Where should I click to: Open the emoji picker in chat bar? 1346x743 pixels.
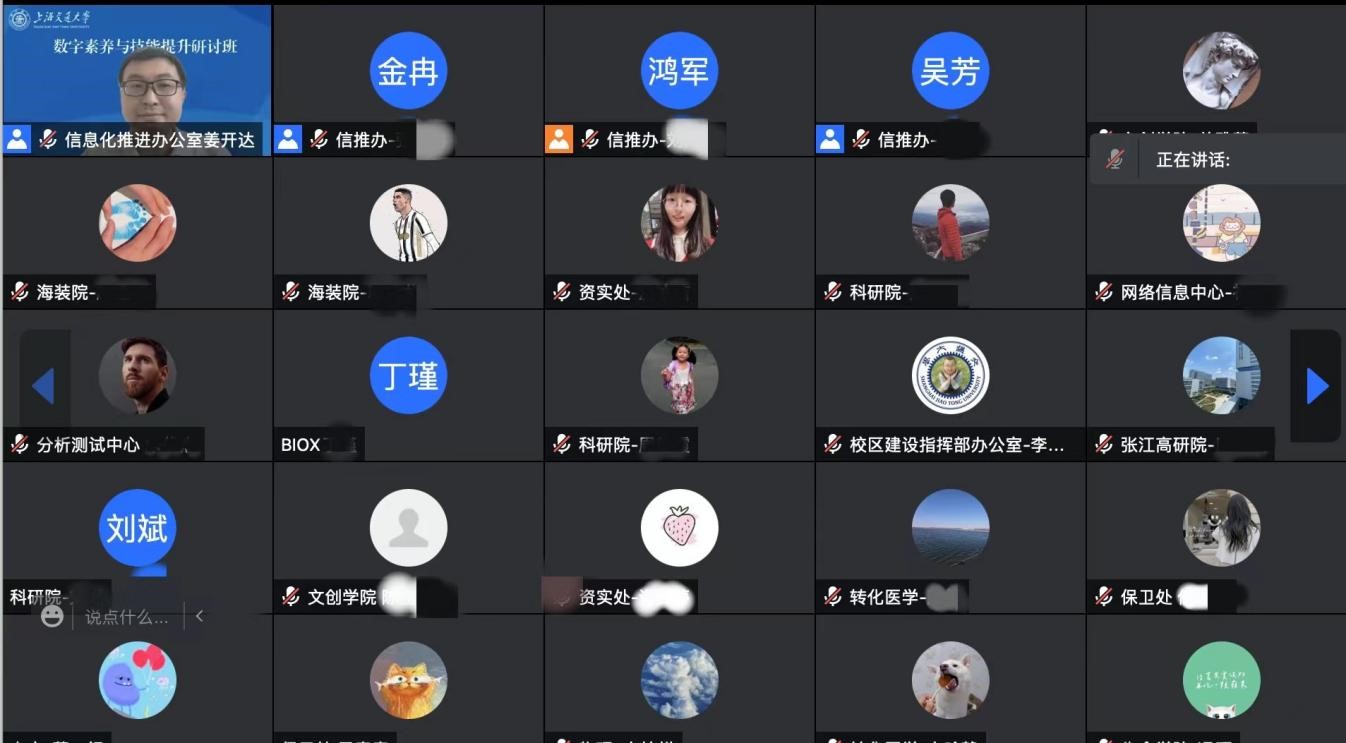click(x=52, y=617)
